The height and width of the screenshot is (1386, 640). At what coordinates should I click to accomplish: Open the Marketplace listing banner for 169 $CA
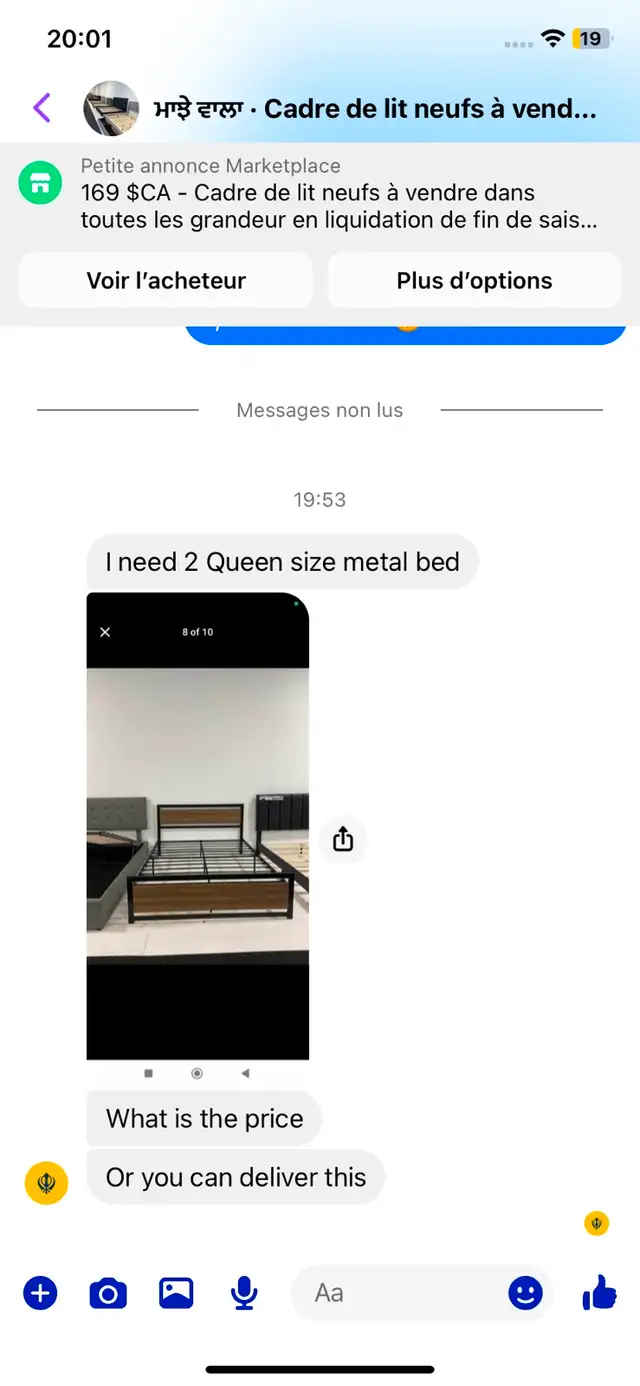tap(320, 193)
